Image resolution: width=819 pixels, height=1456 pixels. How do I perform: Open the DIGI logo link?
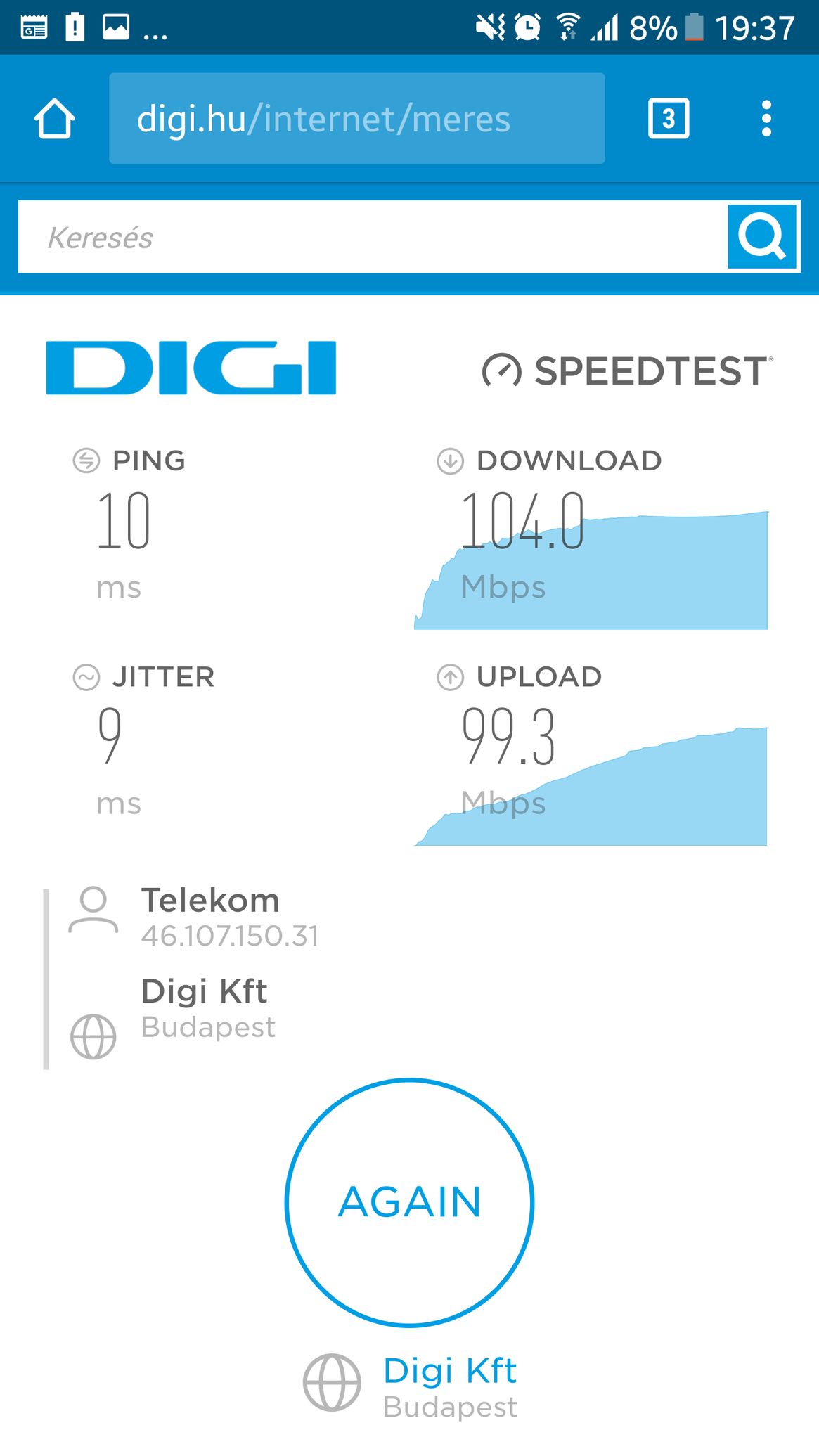tap(191, 368)
